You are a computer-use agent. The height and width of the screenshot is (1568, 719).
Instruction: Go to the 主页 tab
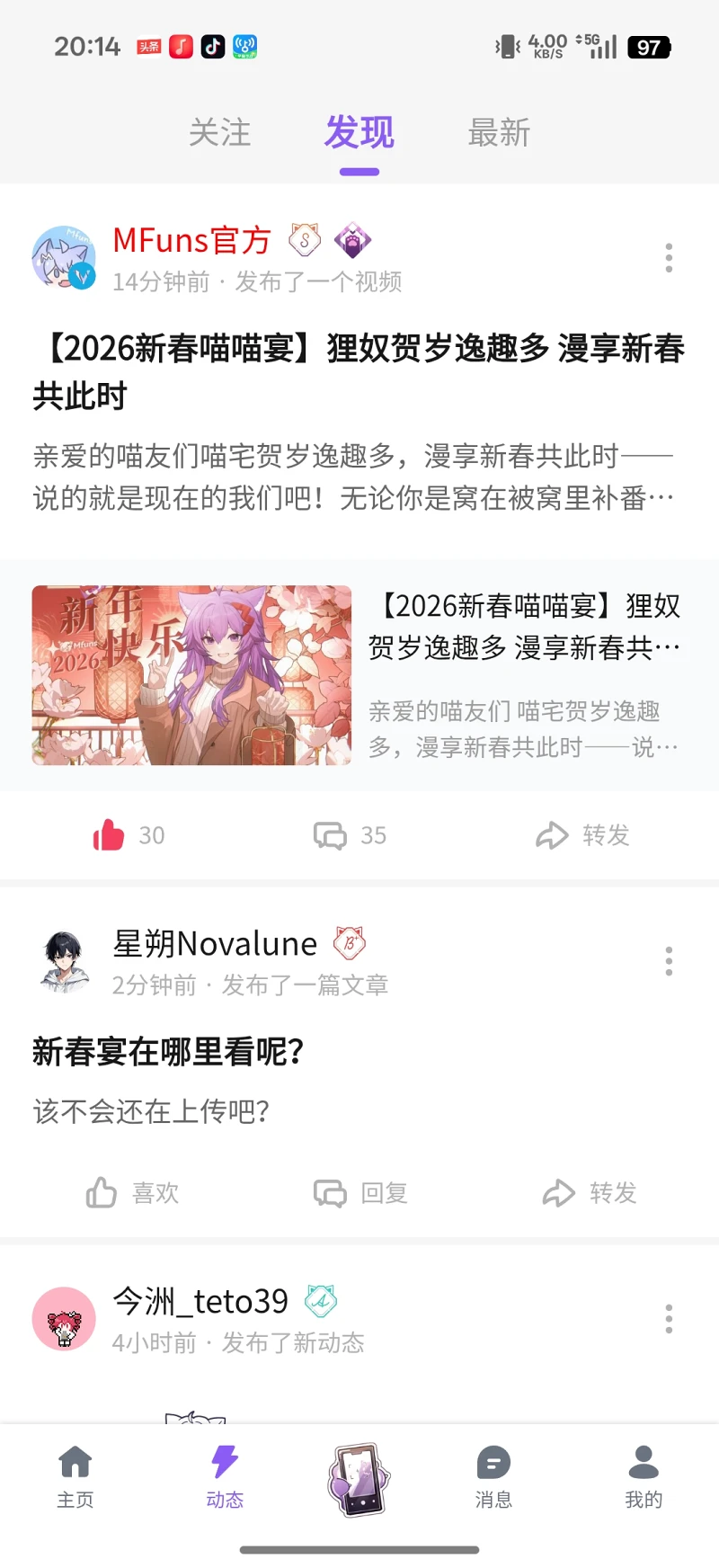click(75, 1477)
